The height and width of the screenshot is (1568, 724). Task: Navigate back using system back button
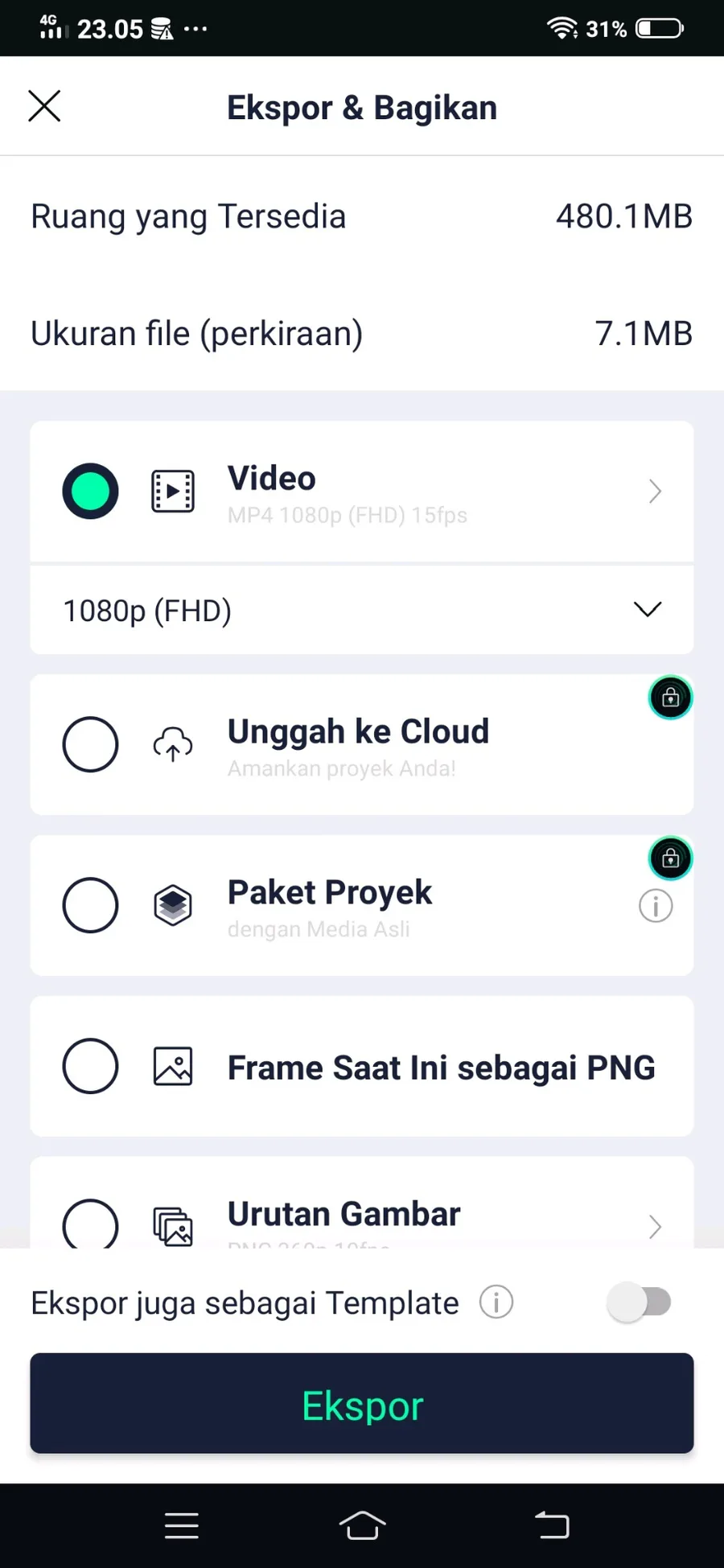(552, 1525)
